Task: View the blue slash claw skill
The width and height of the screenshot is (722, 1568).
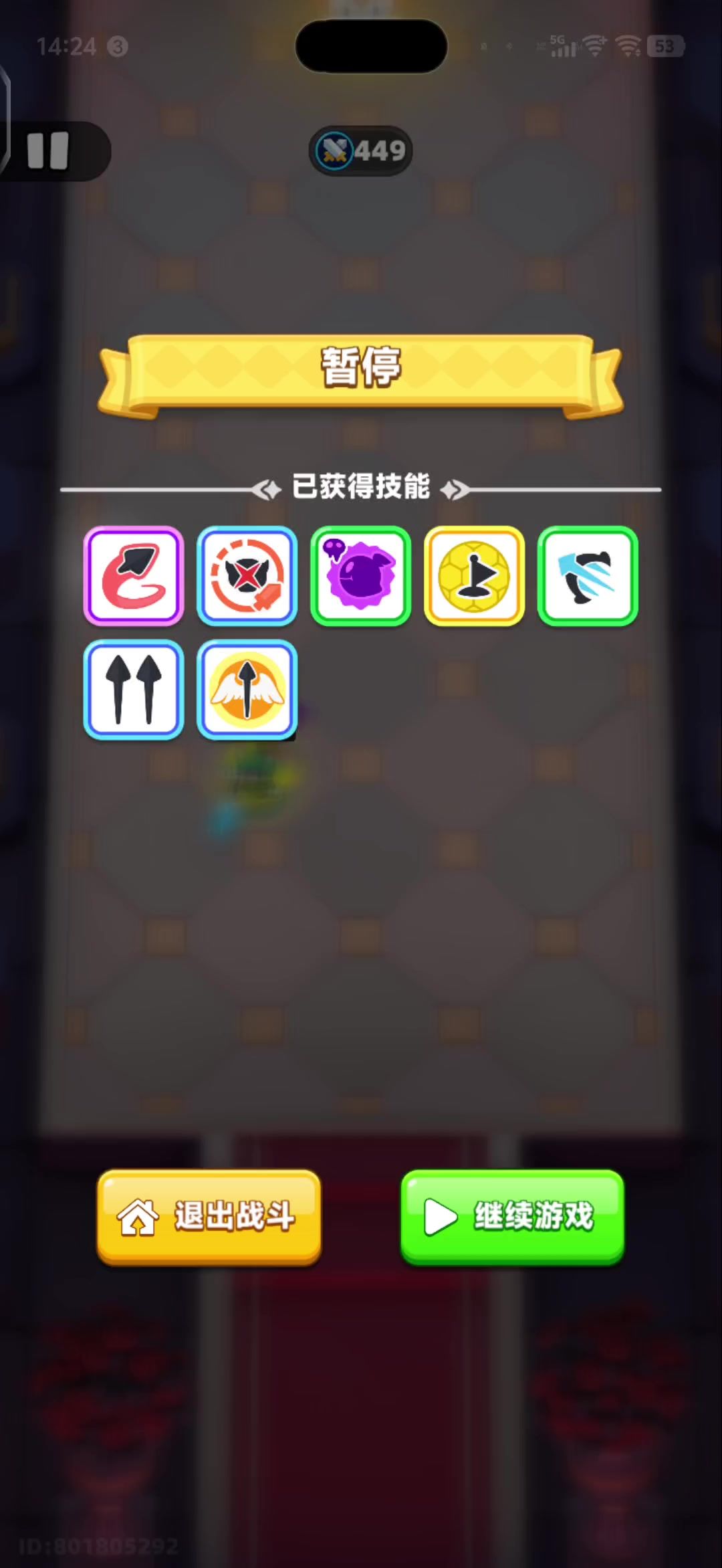Action: [588, 576]
